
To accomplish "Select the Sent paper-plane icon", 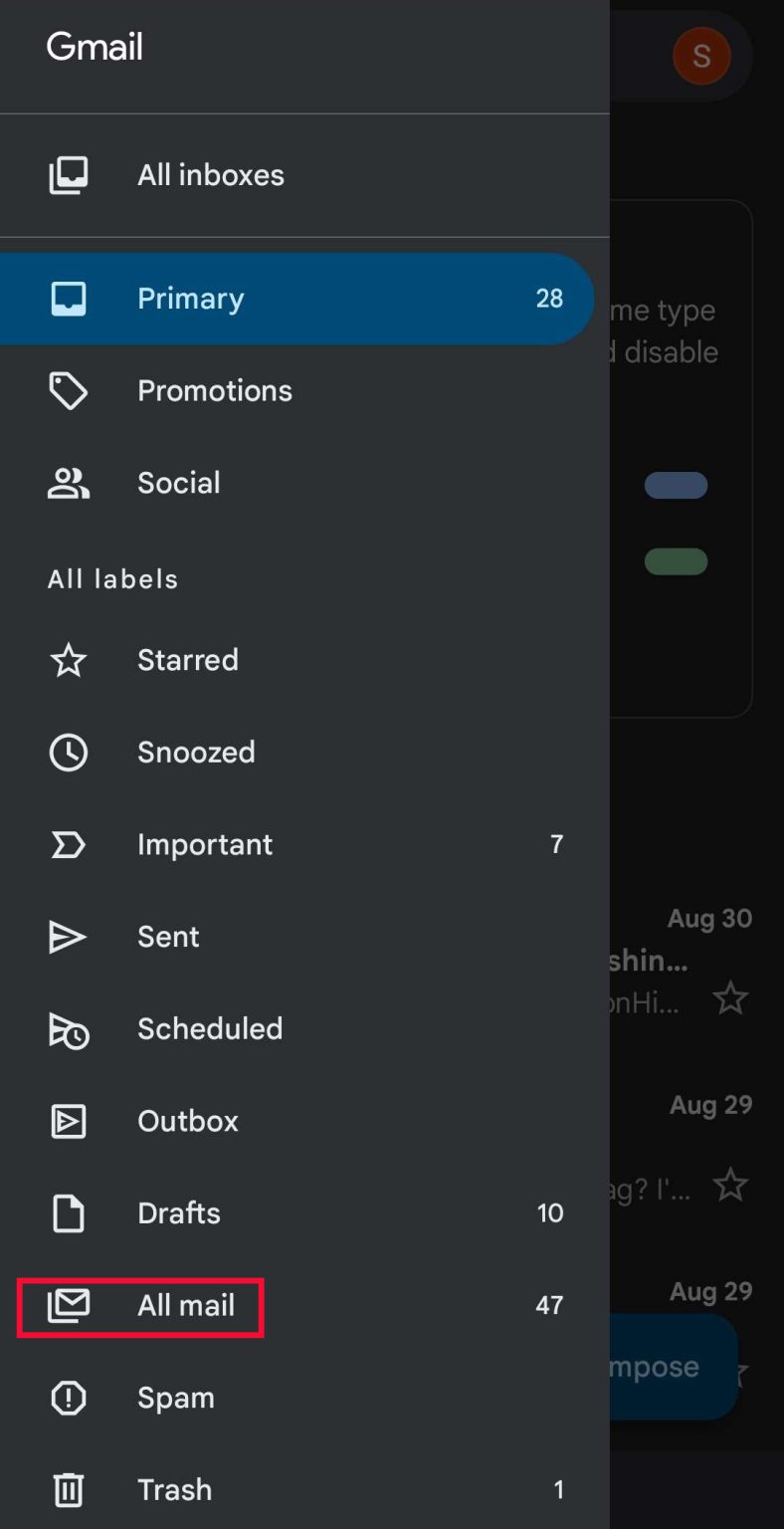I will click(68, 937).
